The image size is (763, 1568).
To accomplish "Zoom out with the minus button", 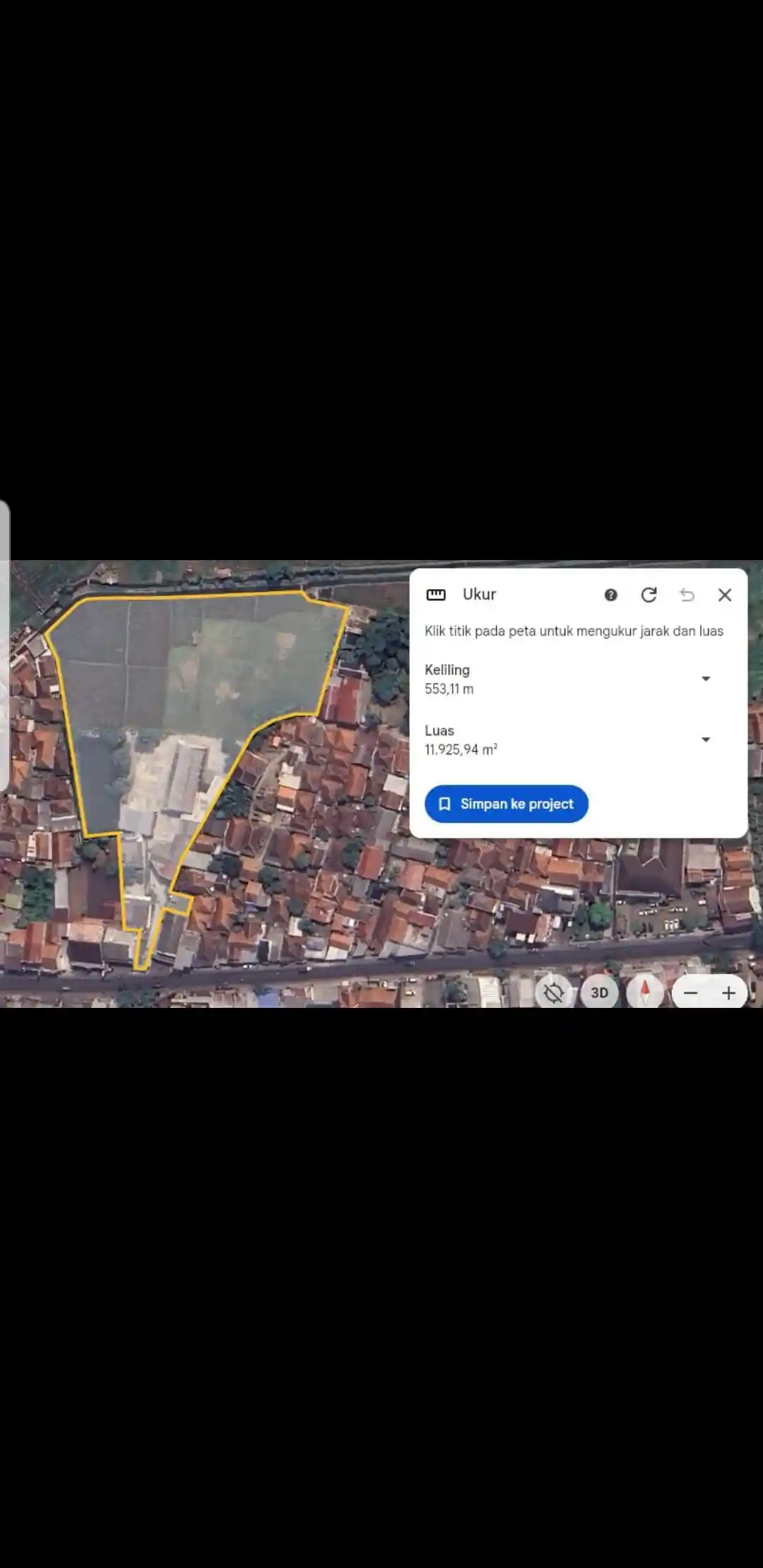I will click(x=690, y=993).
